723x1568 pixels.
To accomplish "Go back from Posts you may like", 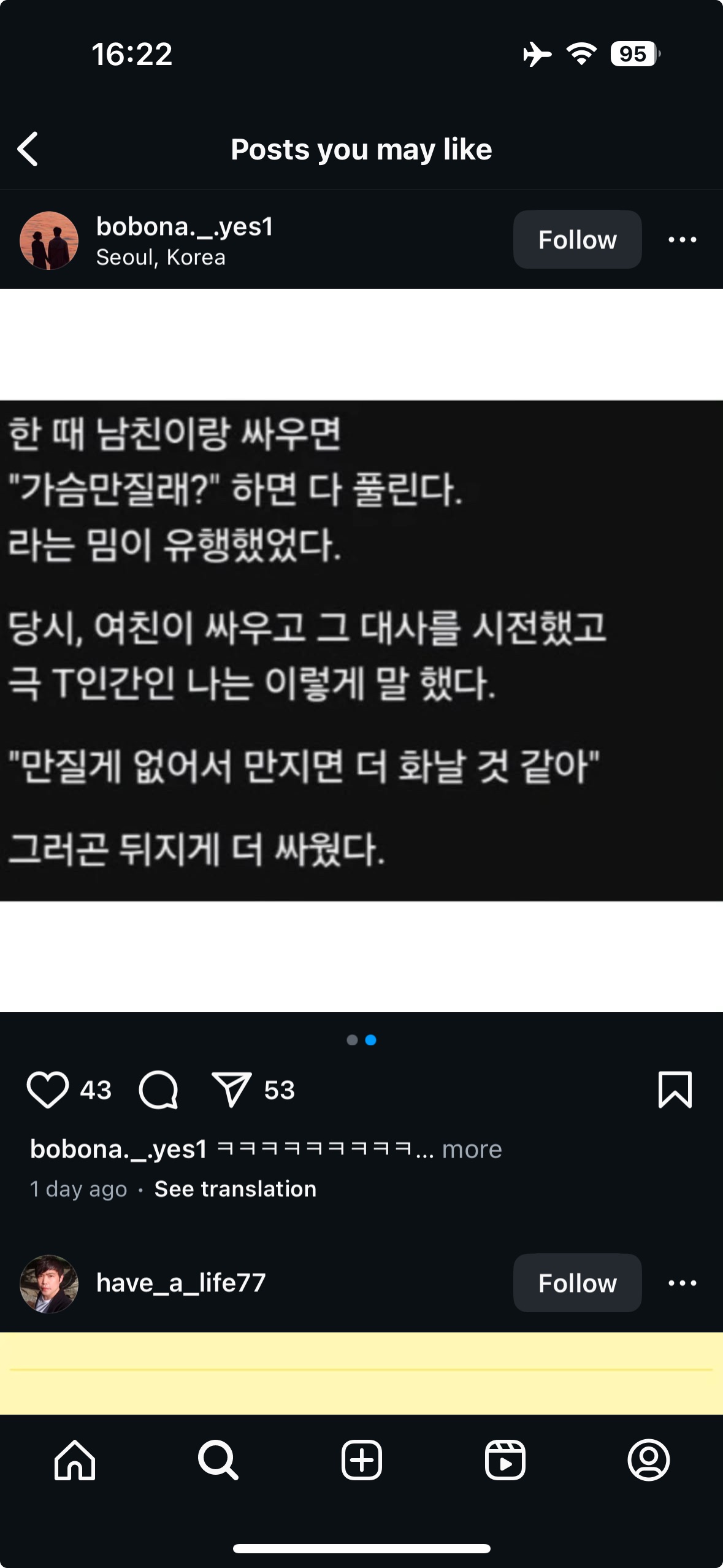I will tap(28, 149).
